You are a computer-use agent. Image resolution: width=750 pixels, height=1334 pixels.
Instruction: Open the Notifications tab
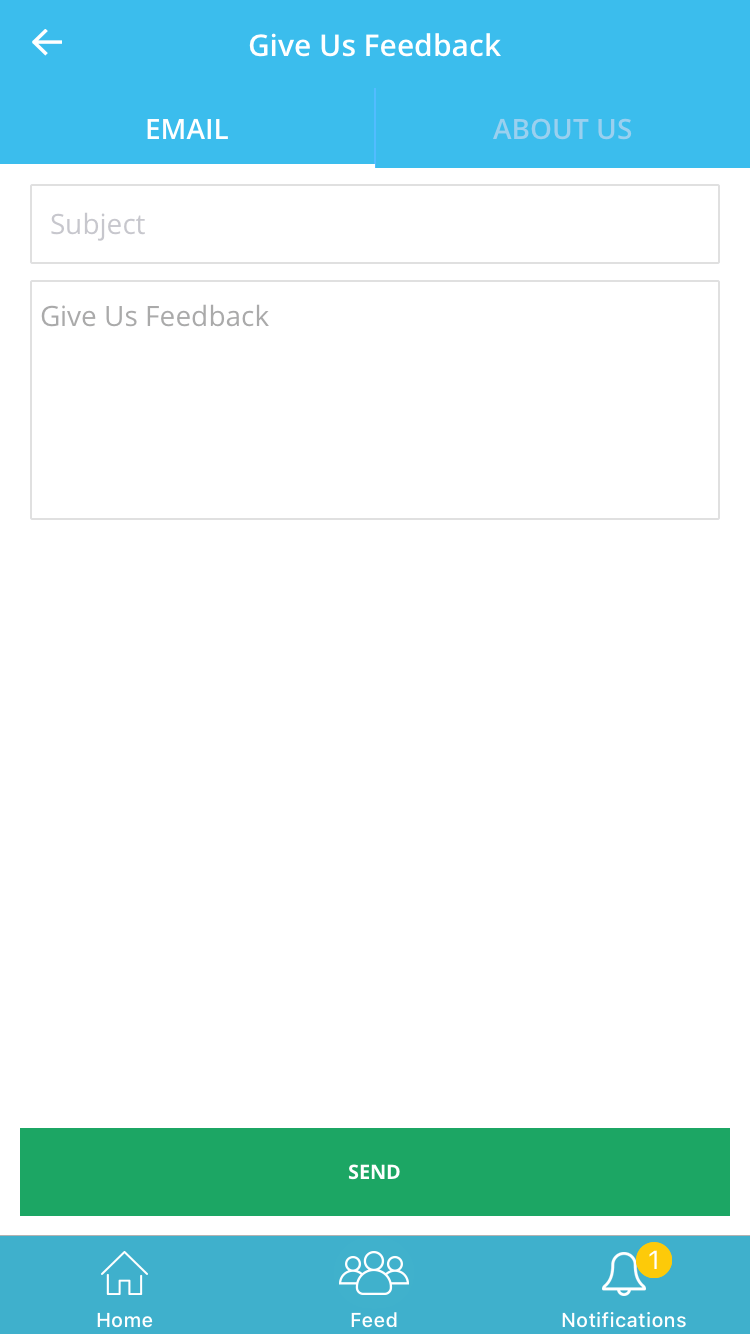(x=624, y=1288)
